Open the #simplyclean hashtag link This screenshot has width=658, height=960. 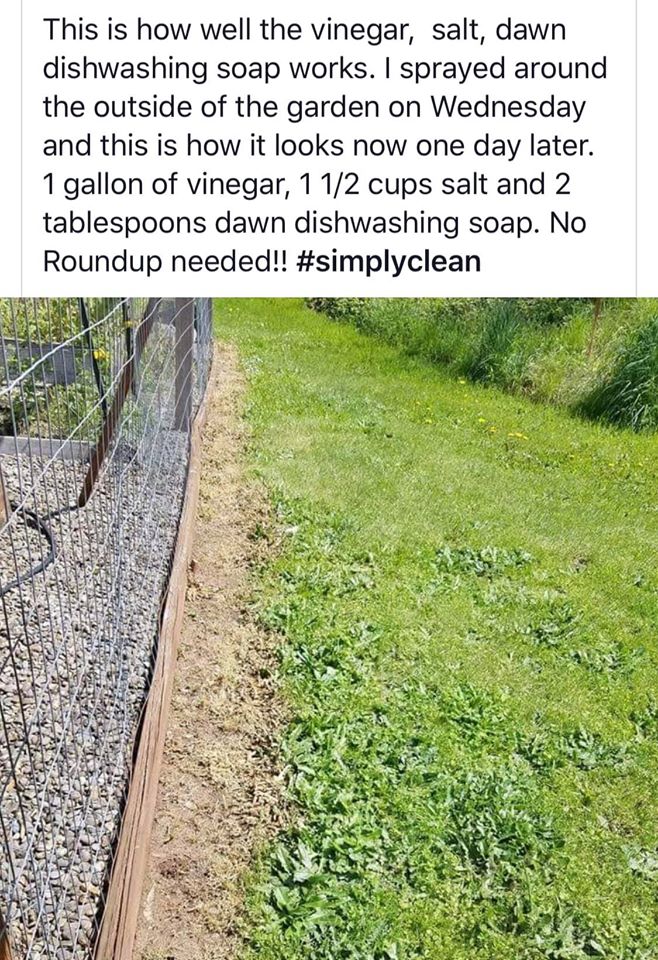[388, 262]
